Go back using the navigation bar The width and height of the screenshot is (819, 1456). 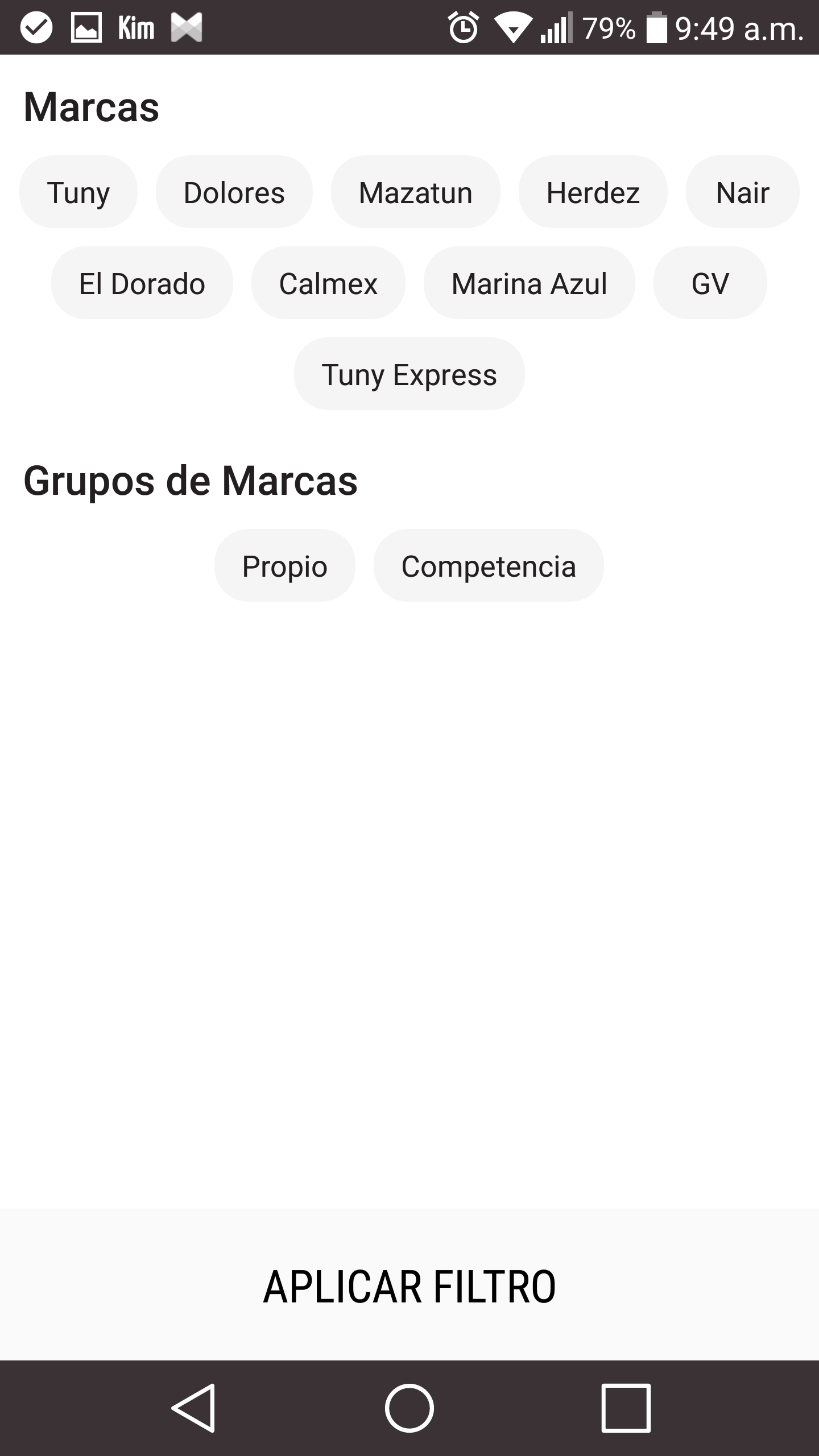(x=193, y=1408)
